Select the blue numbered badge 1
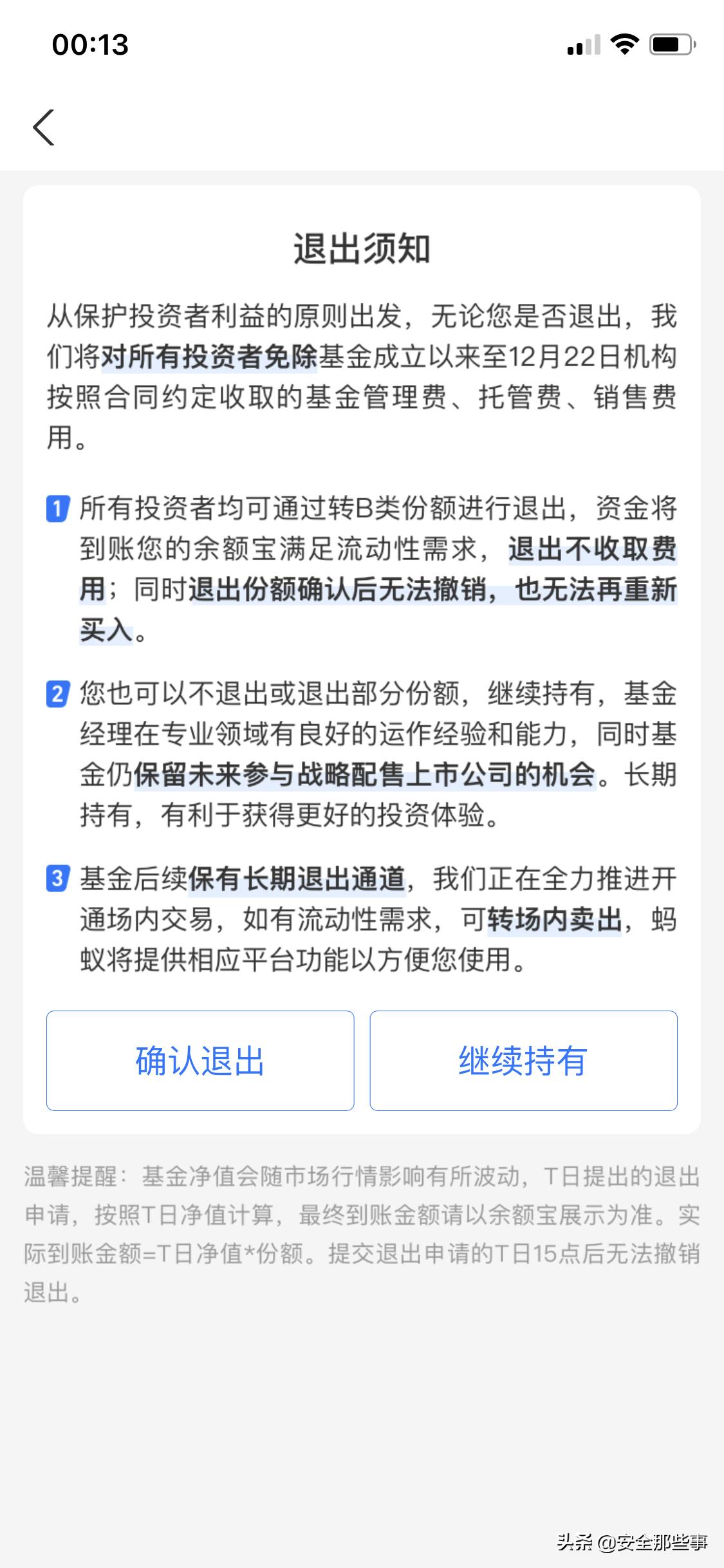 coord(58,509)
